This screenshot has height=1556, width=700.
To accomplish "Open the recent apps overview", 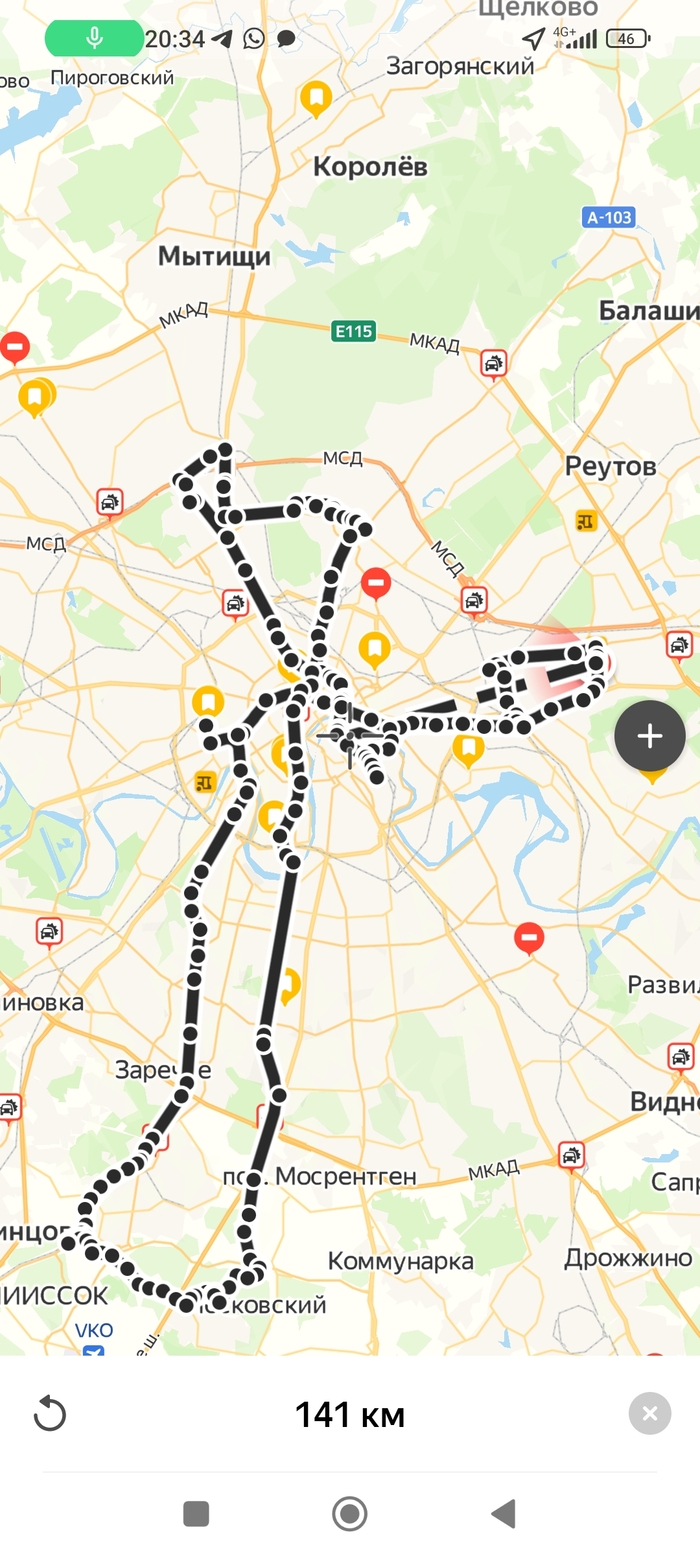I will [196, 1513].
